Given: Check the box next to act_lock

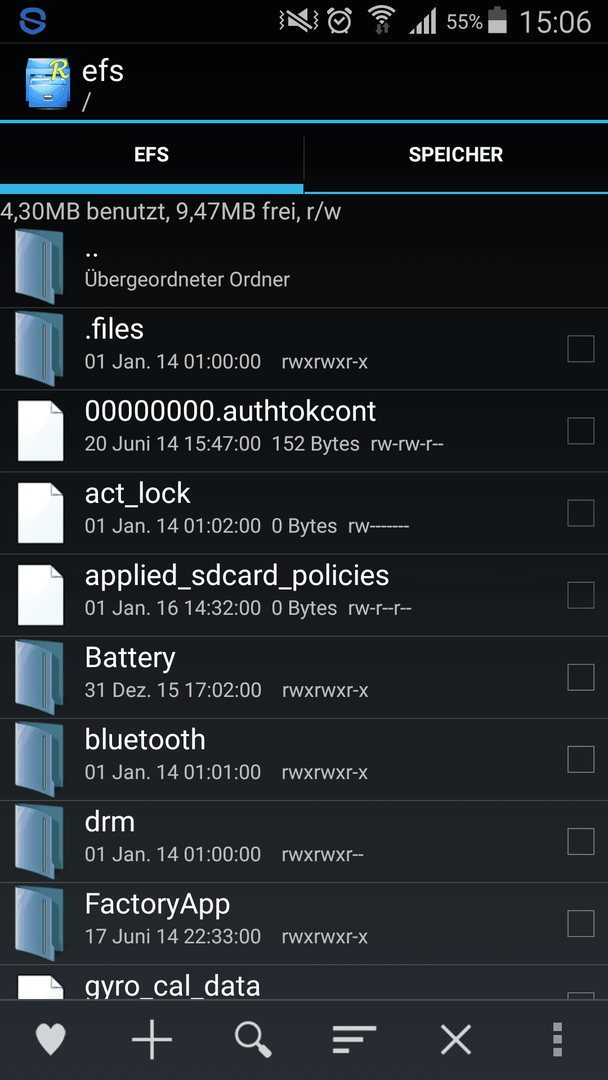Looking at the screenshot, I should (580, 513).
